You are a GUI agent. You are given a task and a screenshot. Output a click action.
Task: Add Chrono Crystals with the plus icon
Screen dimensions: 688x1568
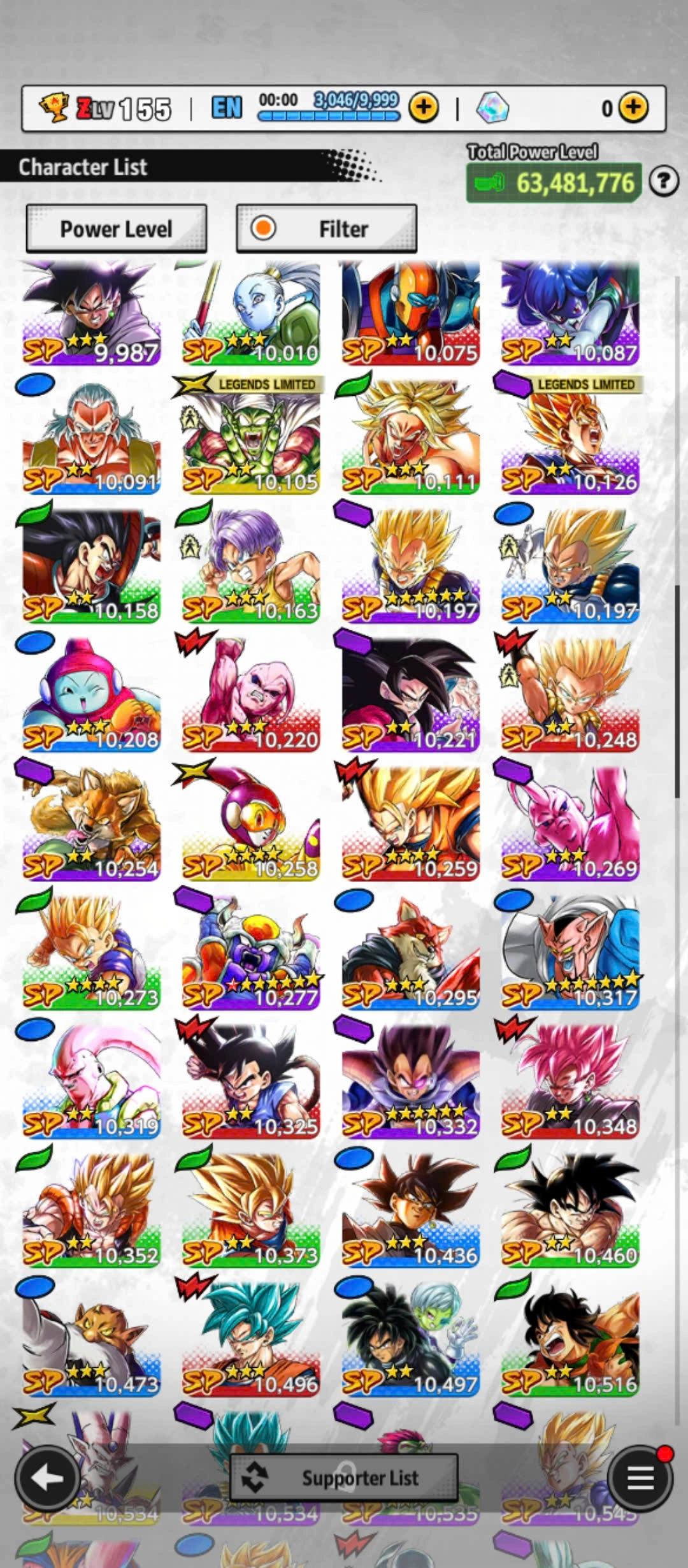(633, 108)
